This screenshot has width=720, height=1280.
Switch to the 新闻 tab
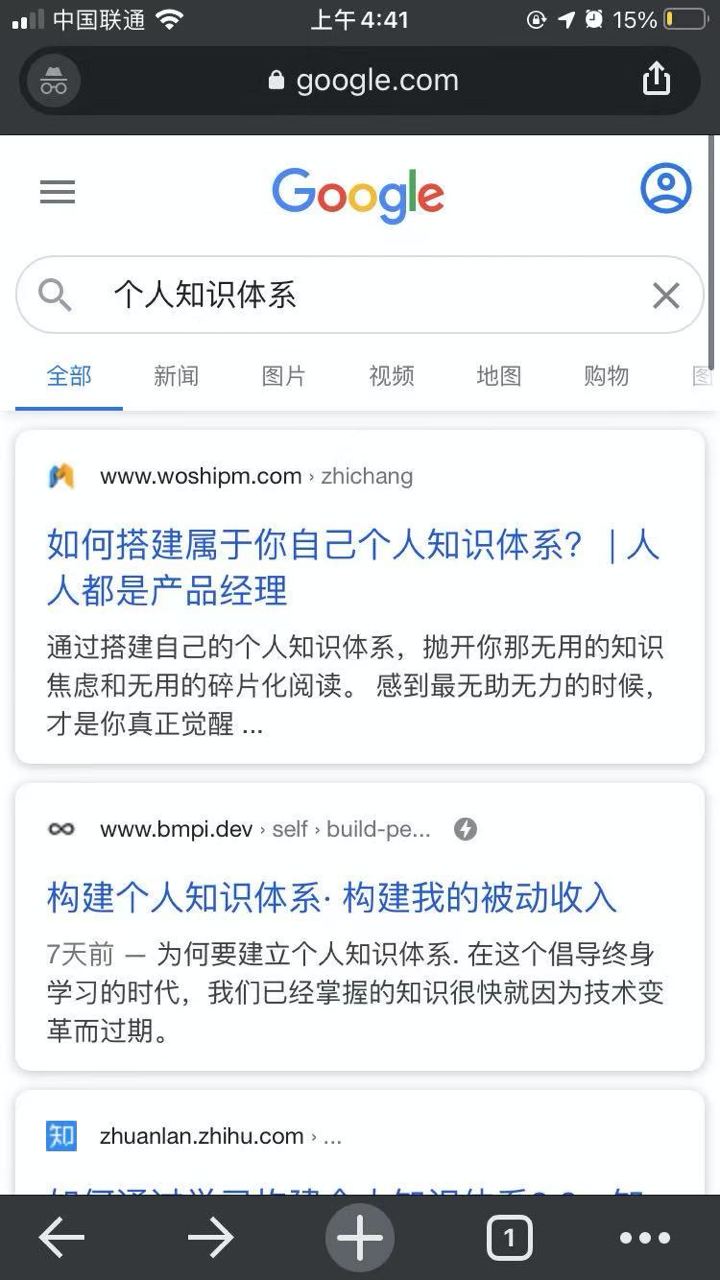[176, 376]
